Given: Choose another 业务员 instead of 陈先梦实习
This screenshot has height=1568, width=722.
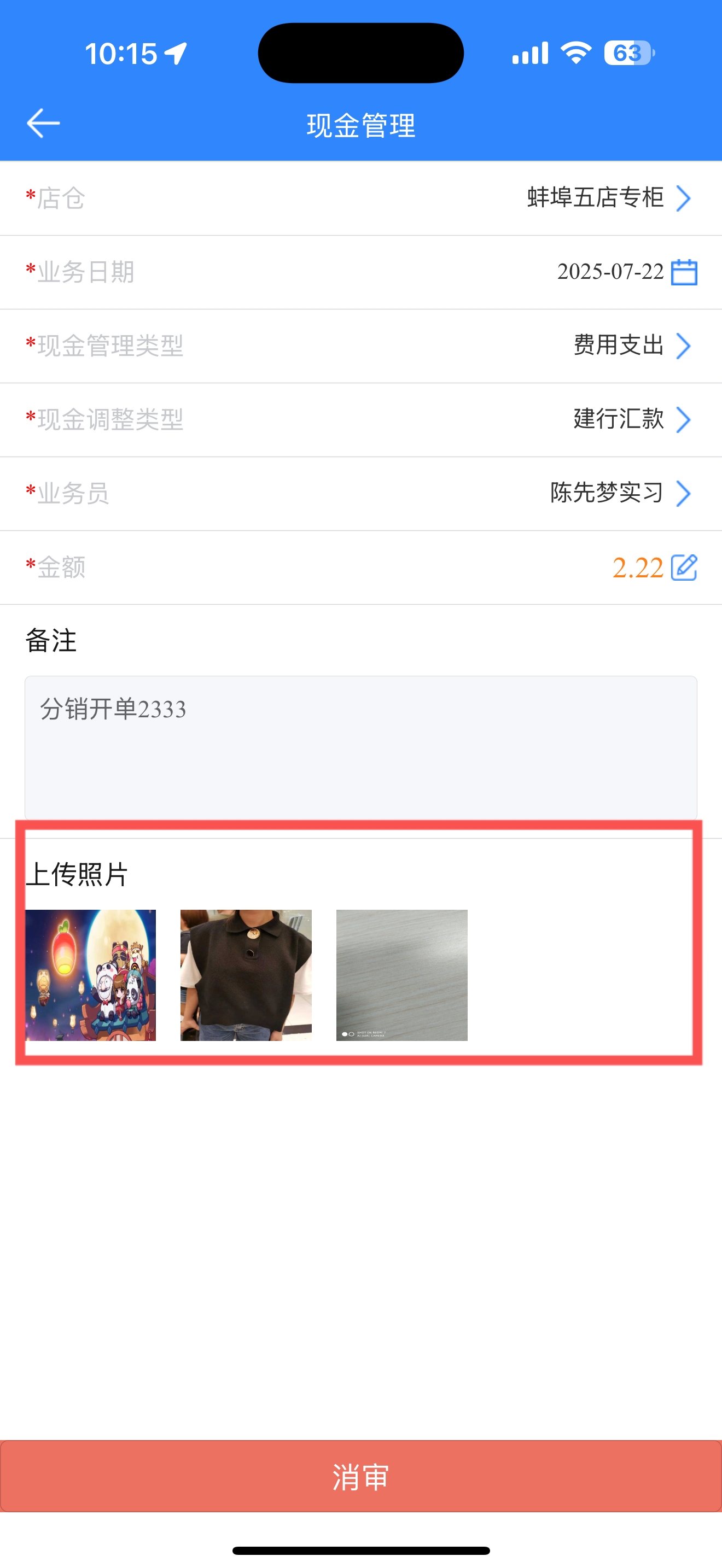Looking at the screenshot, I should (361, 494).
